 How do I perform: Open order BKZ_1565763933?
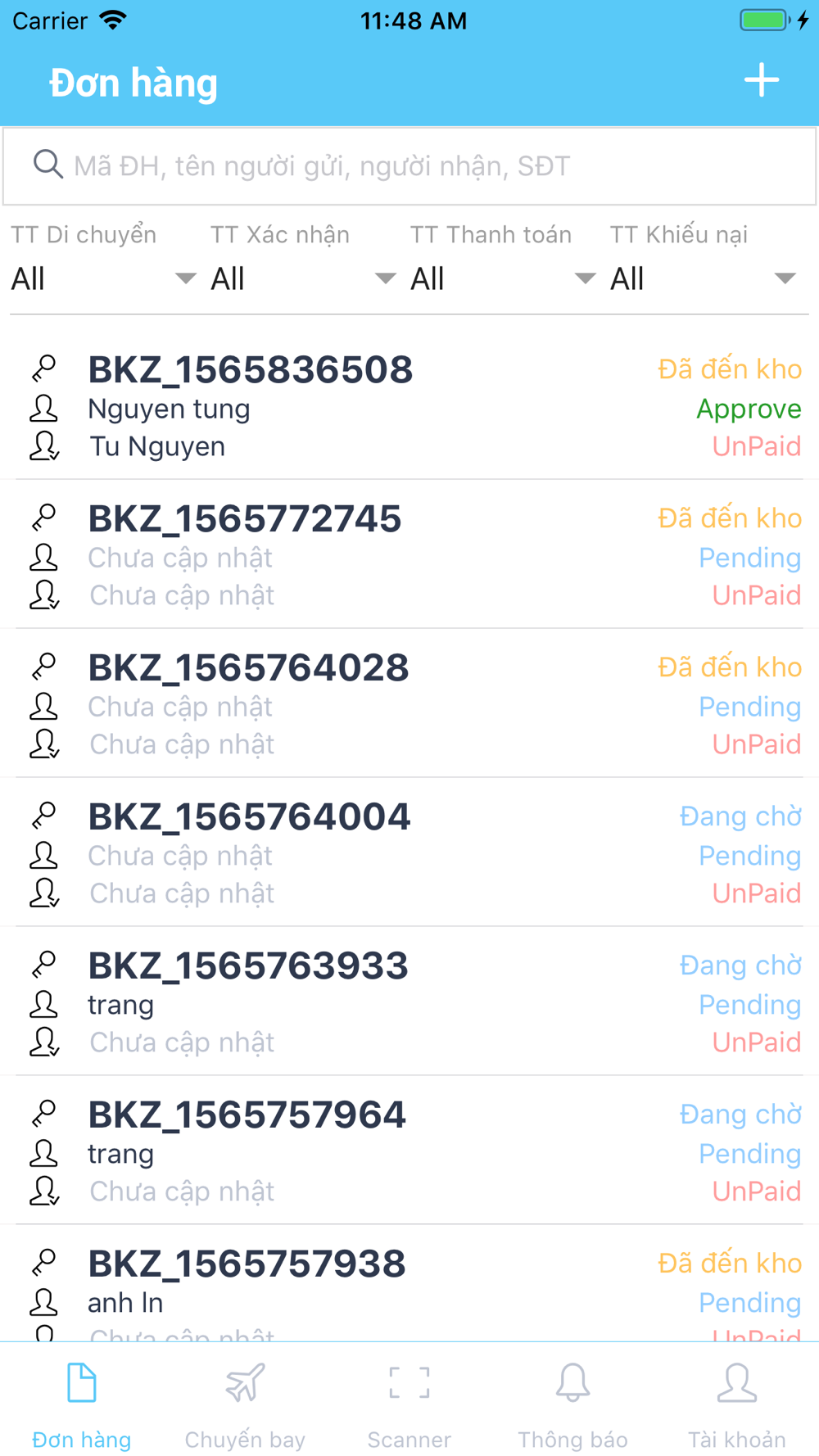coord(409,1002)
